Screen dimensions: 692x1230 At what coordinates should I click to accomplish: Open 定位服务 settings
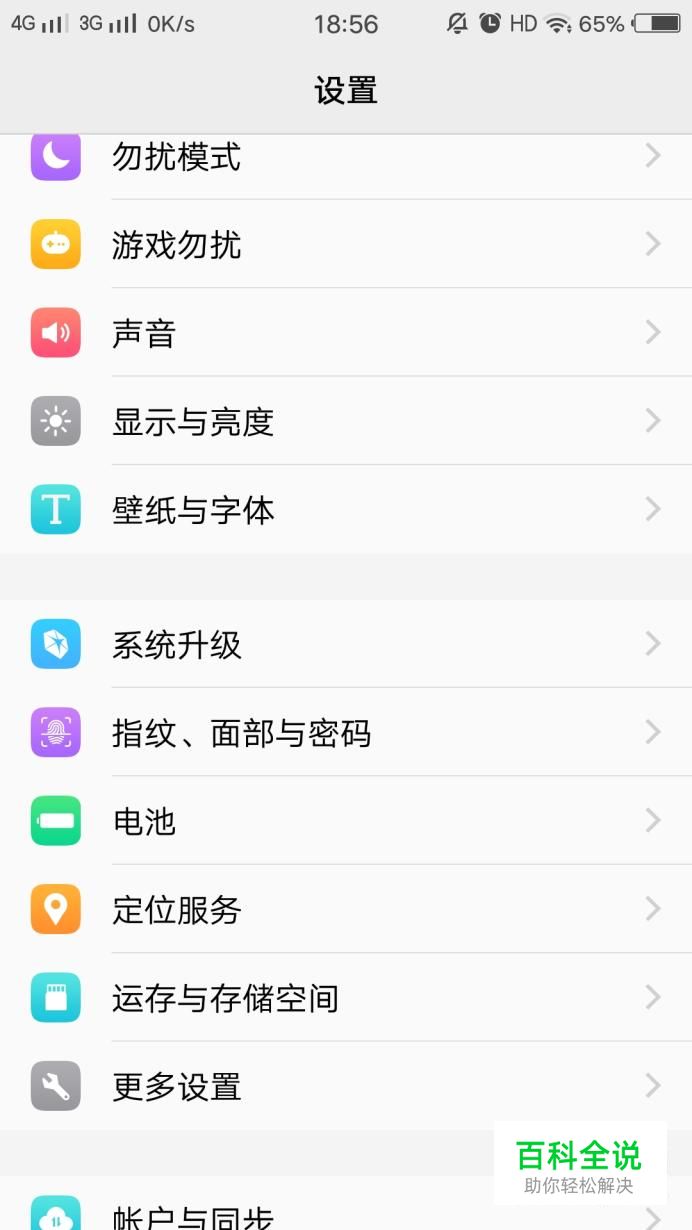[346, 909]
